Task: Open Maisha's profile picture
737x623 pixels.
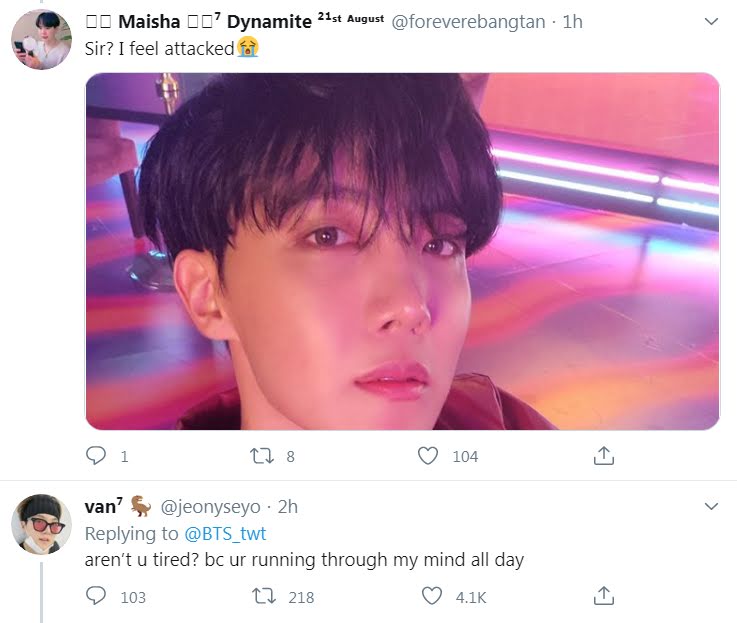Action: point(41,40)
